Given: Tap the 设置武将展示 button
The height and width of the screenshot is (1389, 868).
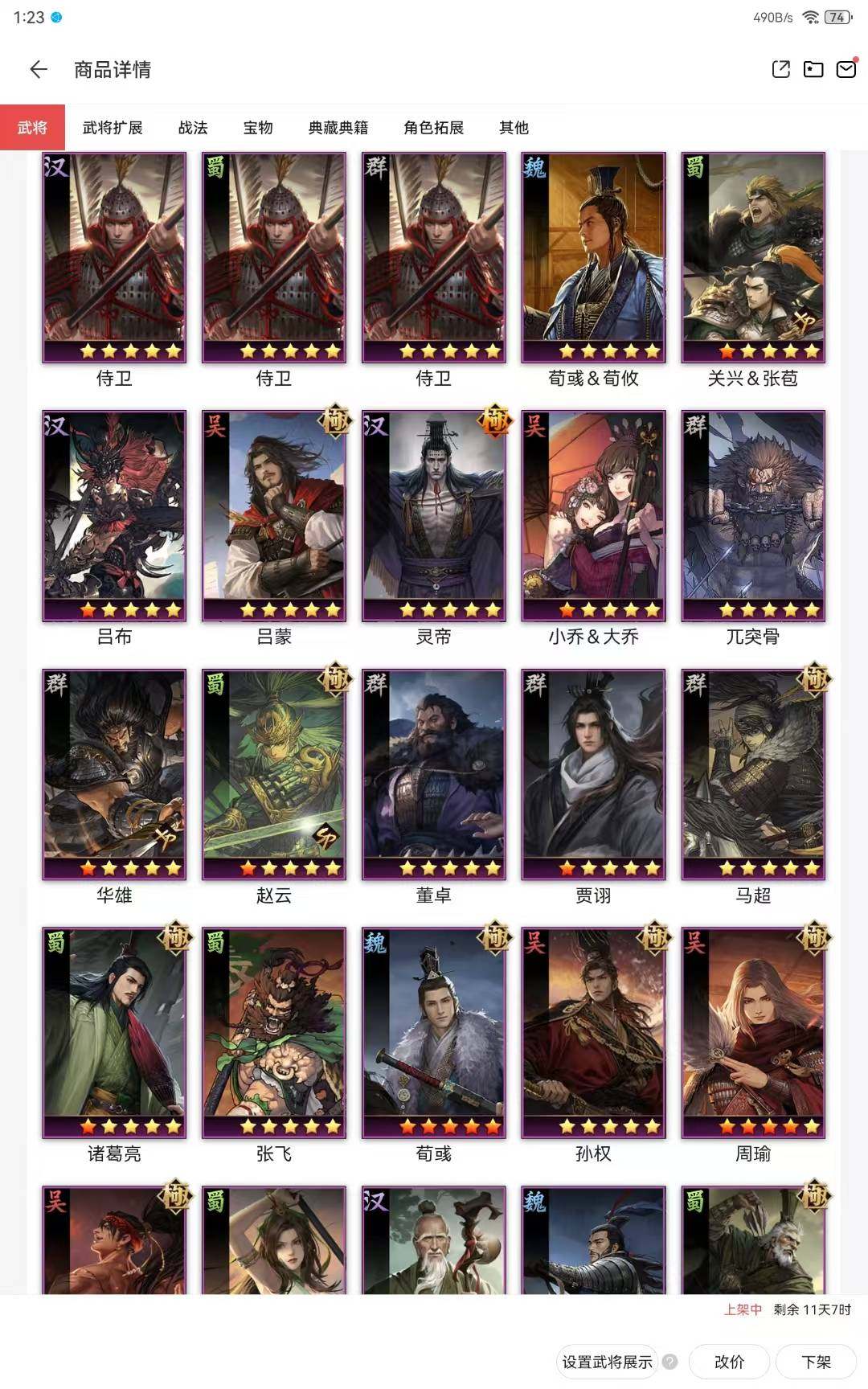Looking at the screenshot, I should tap(607, 1362).
